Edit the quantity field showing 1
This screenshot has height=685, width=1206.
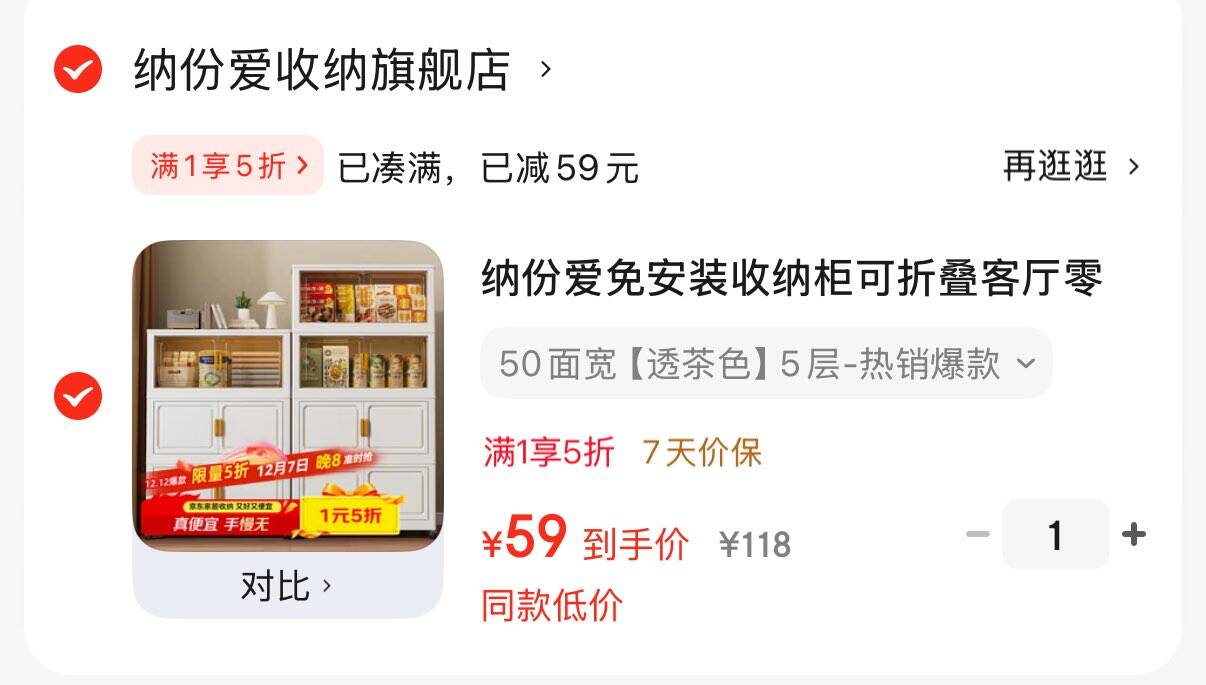[1055, 535]
